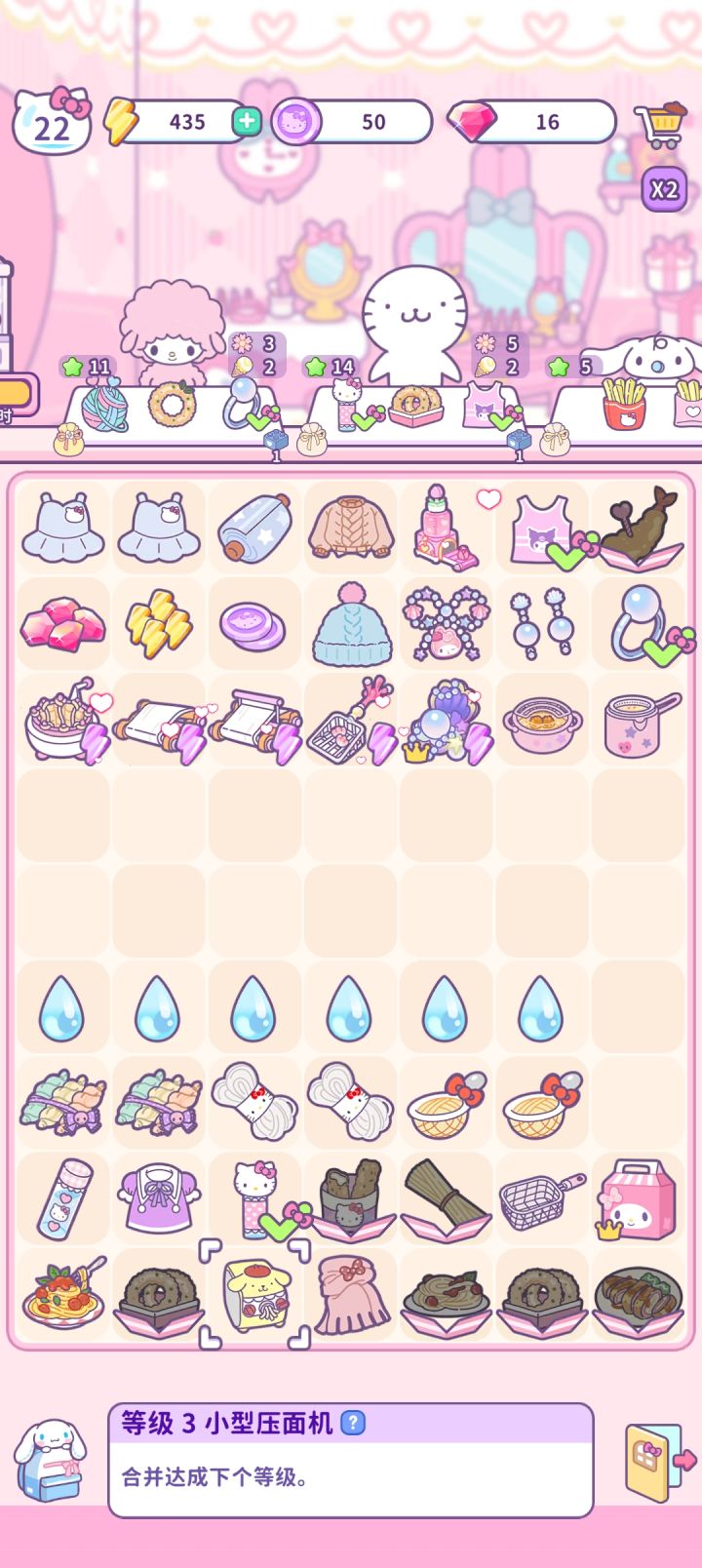Select the wire frying basket item
Image resolution: width=702 pixels, height=1568 pixels.
click(540, 1198)
